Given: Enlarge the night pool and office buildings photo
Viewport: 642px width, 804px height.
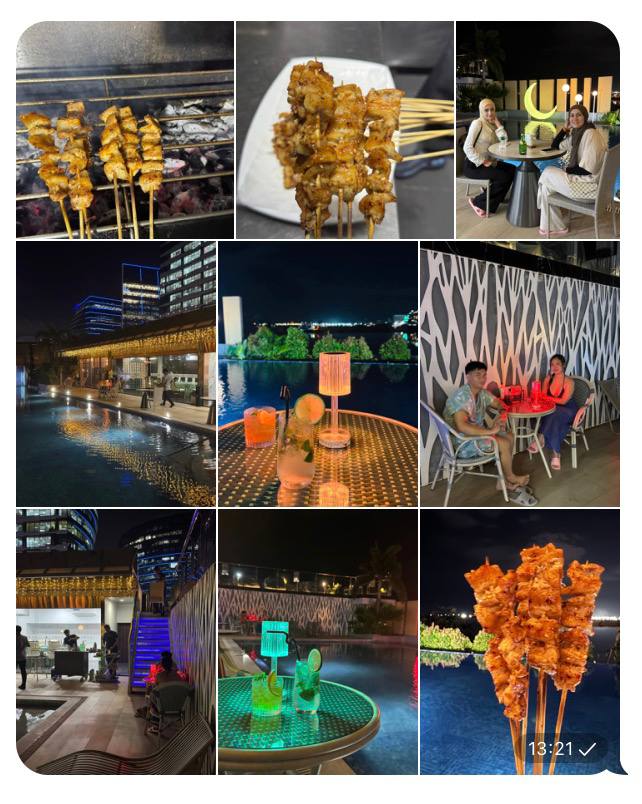Looking at the screenshot, I should tap(116, 374).
